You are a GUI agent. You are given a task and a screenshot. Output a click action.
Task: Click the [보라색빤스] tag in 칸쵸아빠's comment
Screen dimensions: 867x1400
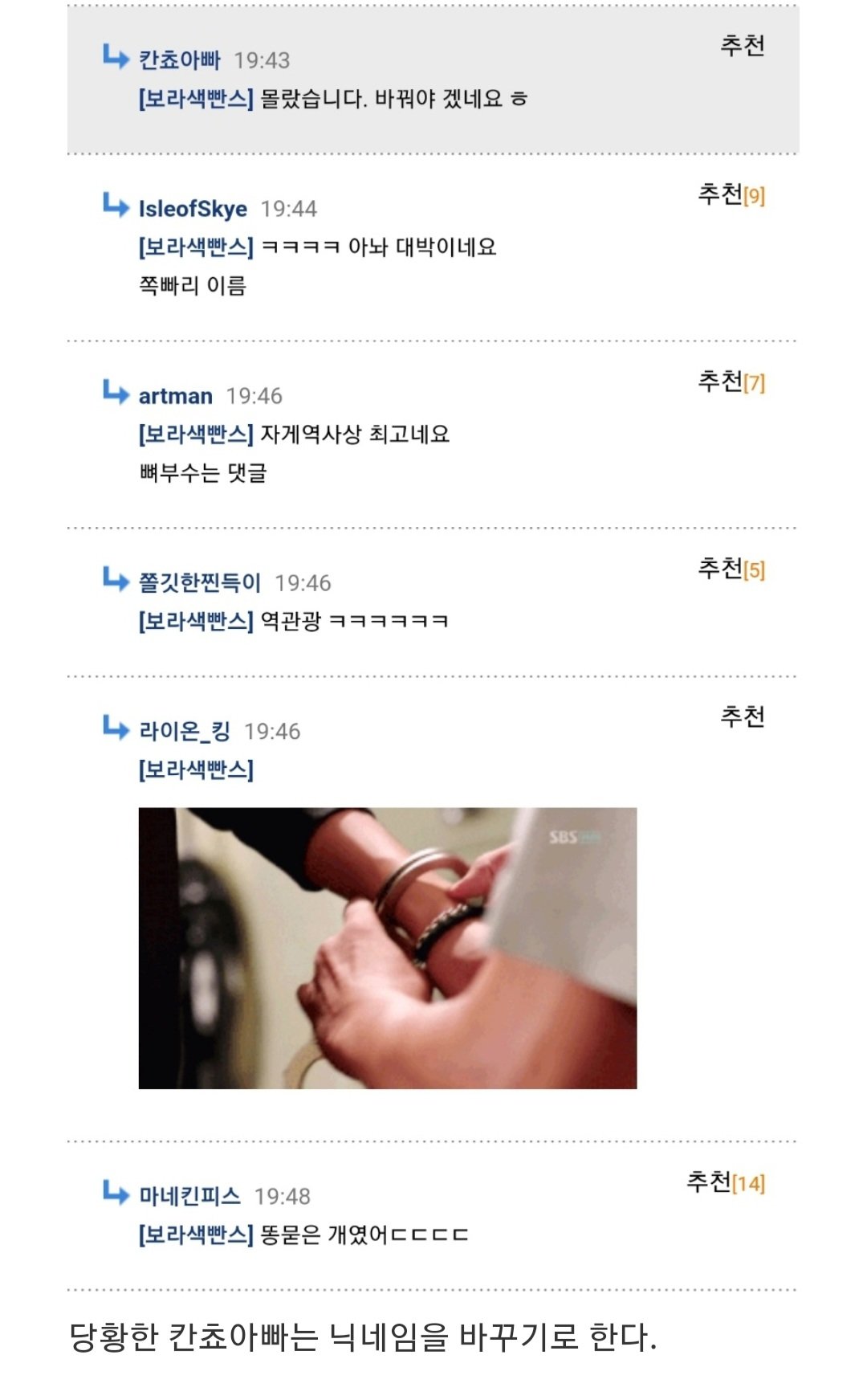click(189, 96)
